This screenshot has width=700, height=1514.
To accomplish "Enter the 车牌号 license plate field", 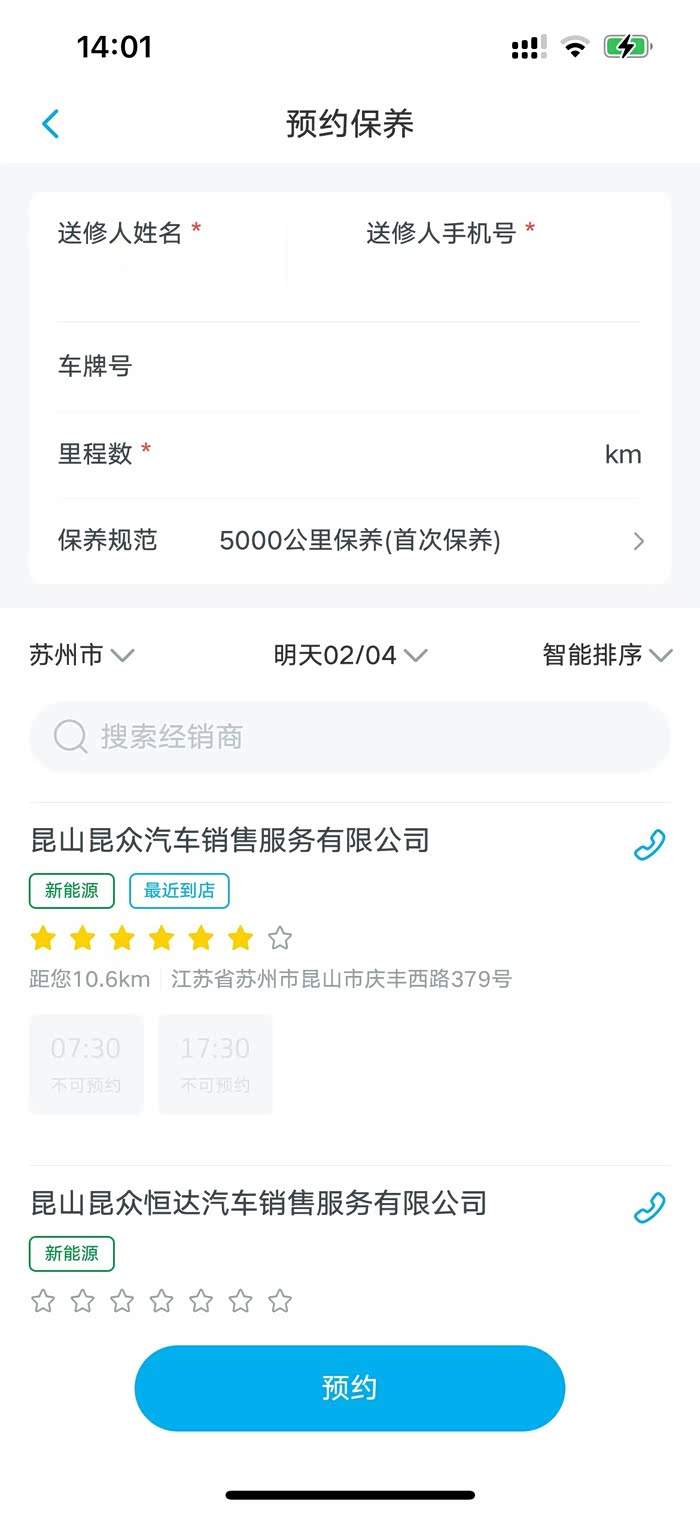I will (349, 367).
